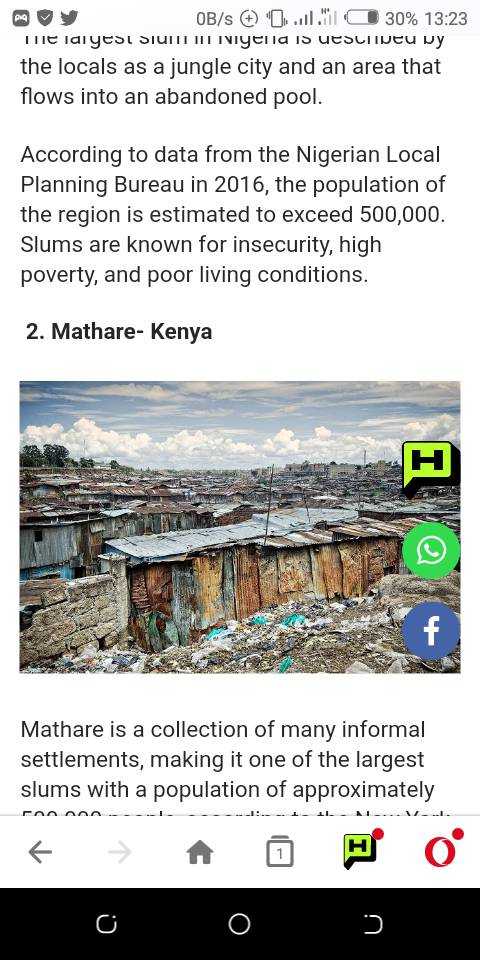The image size is (480, 960).
Task: Tap the floating green H share button
Action: tap(431, 469)
